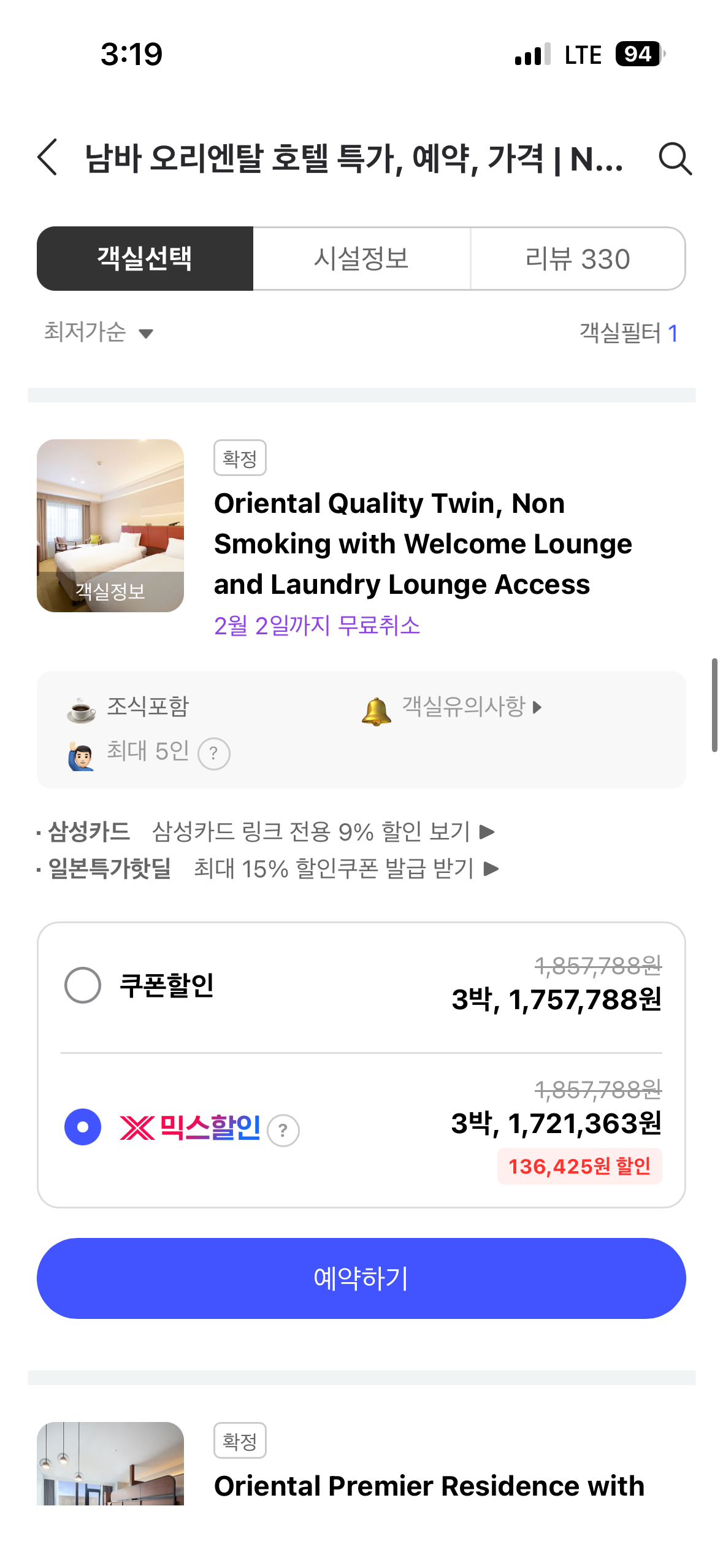This screenshot has height=1568, width=723.
Task: Click the bell icon beside 객실유의사항
Action: tap(377, 709)
